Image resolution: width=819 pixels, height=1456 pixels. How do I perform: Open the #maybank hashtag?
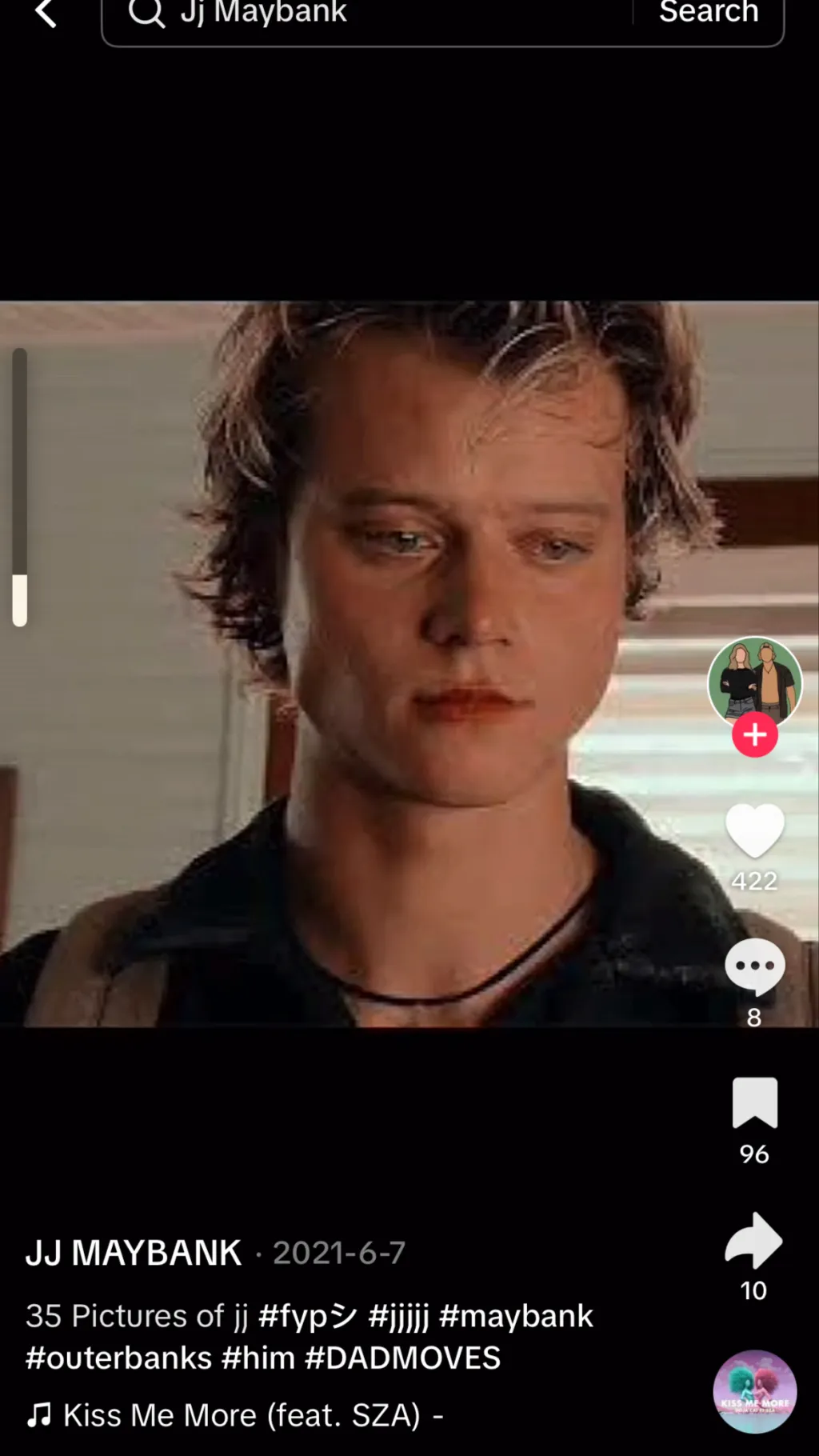(516, 1316)
